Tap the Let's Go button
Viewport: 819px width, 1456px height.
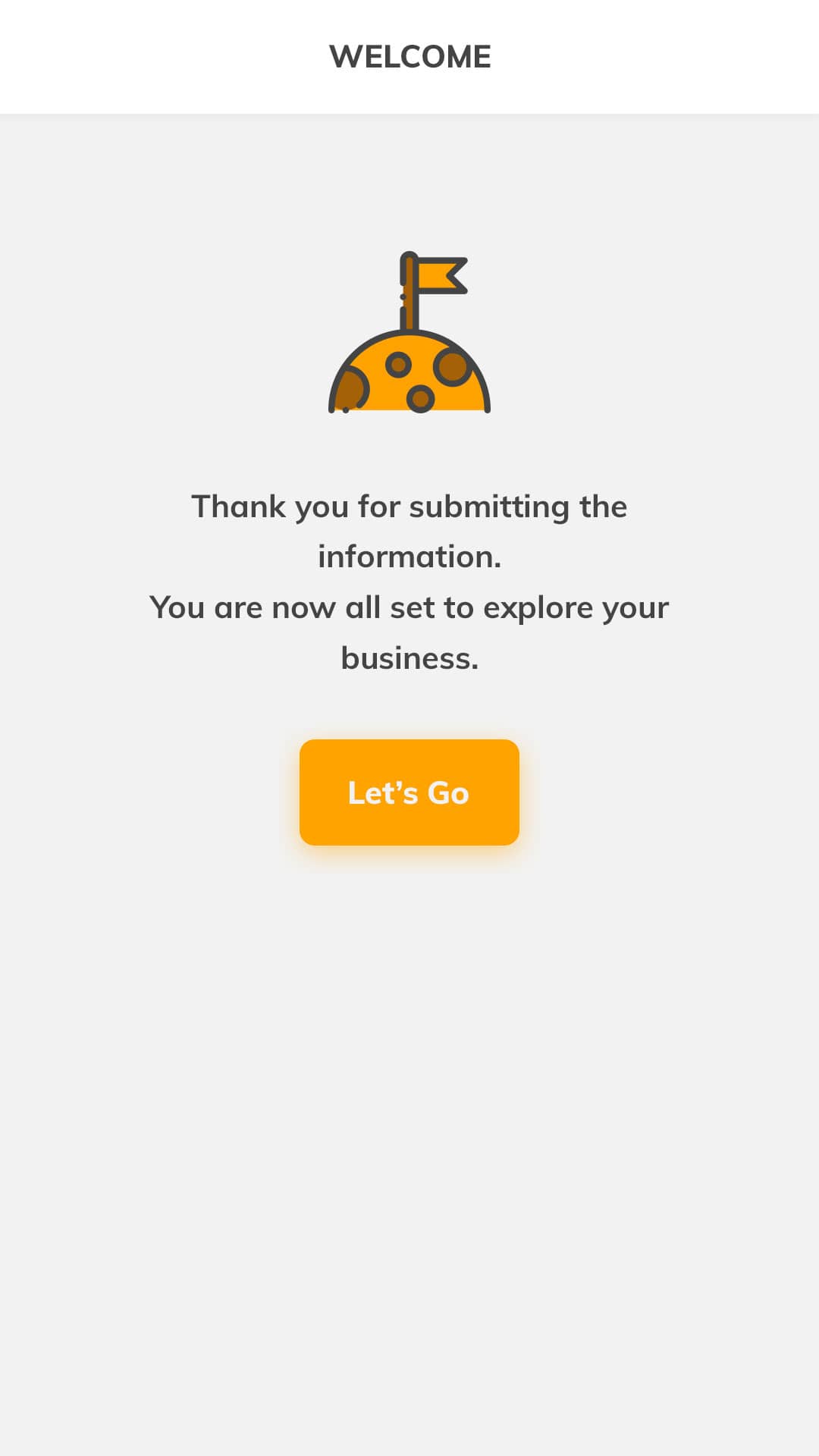409,792
